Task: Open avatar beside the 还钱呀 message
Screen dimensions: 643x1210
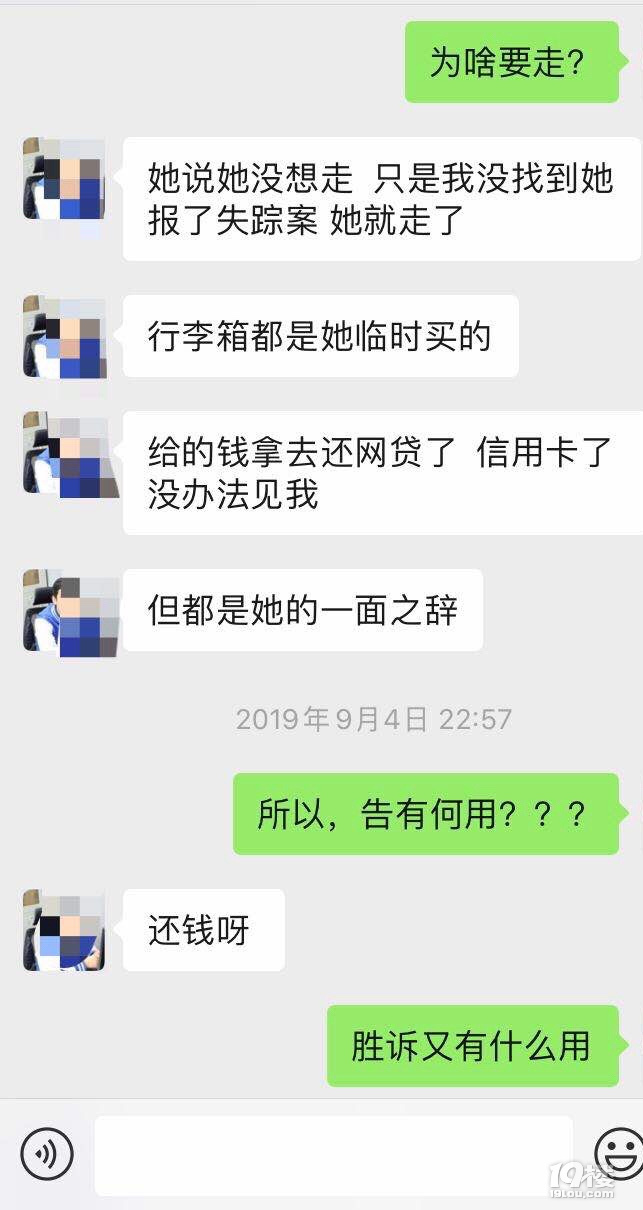Action: pos(64,930)
